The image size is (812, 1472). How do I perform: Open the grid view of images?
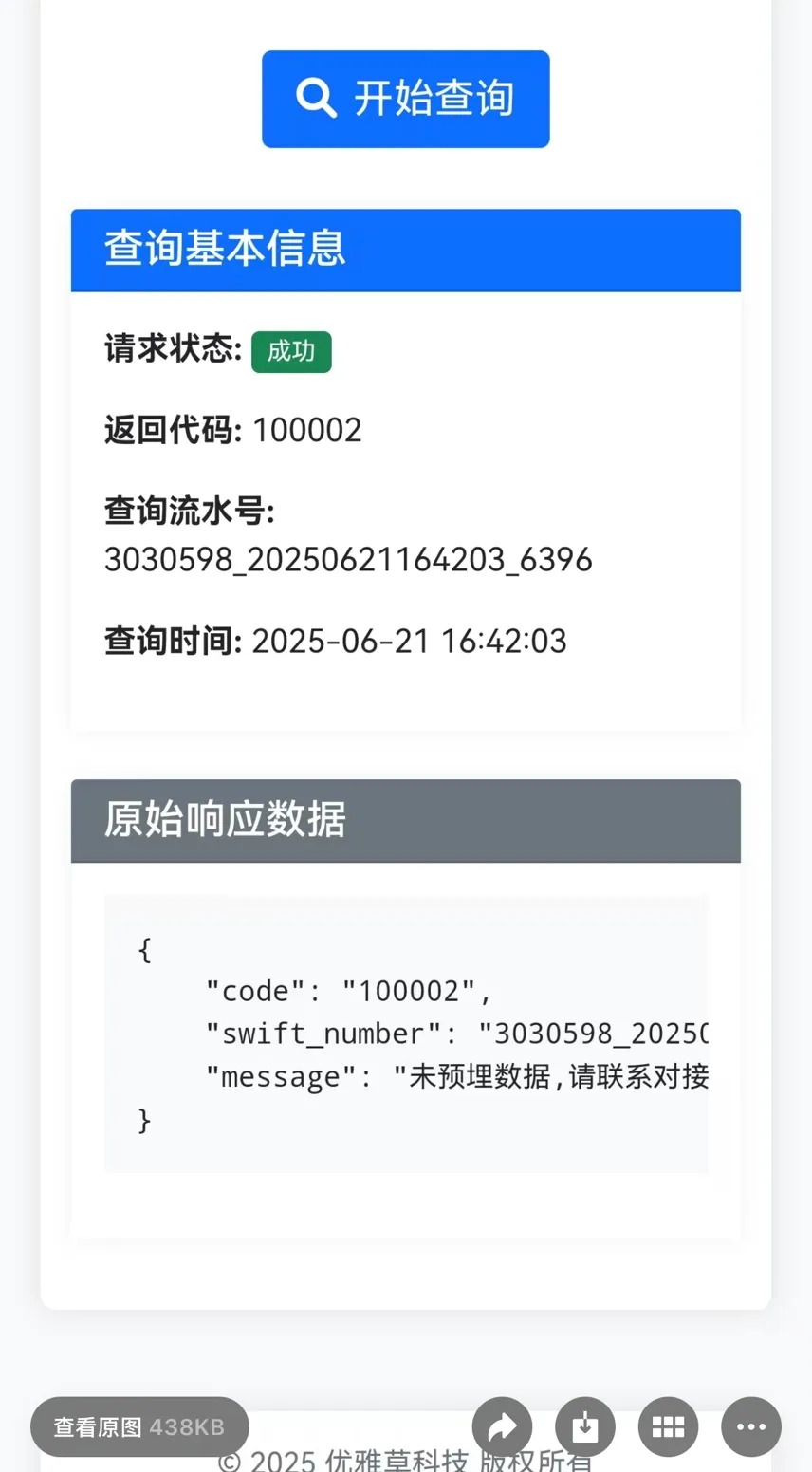[668, 1426]
